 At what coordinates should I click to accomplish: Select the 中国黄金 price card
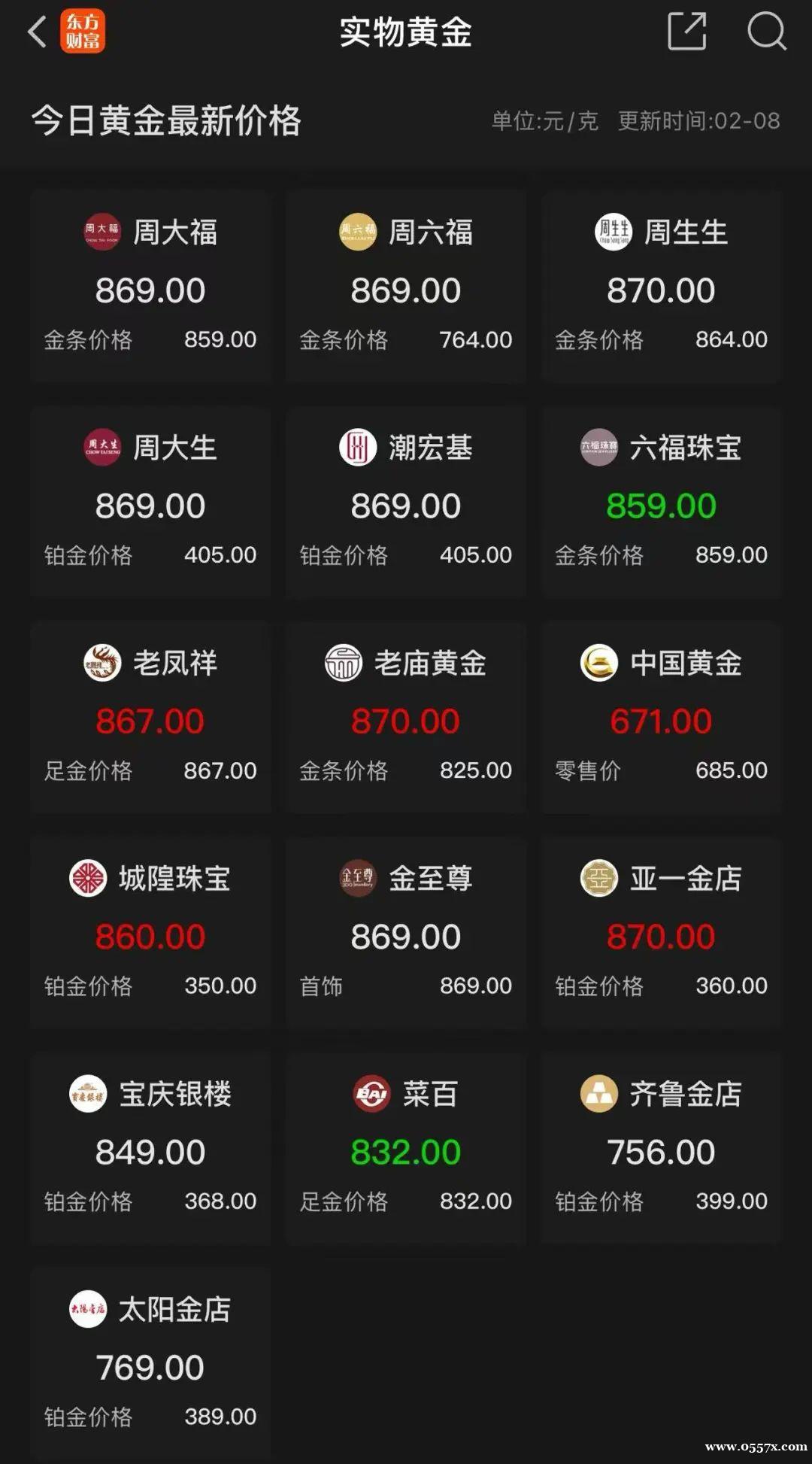tap(662, 718)
